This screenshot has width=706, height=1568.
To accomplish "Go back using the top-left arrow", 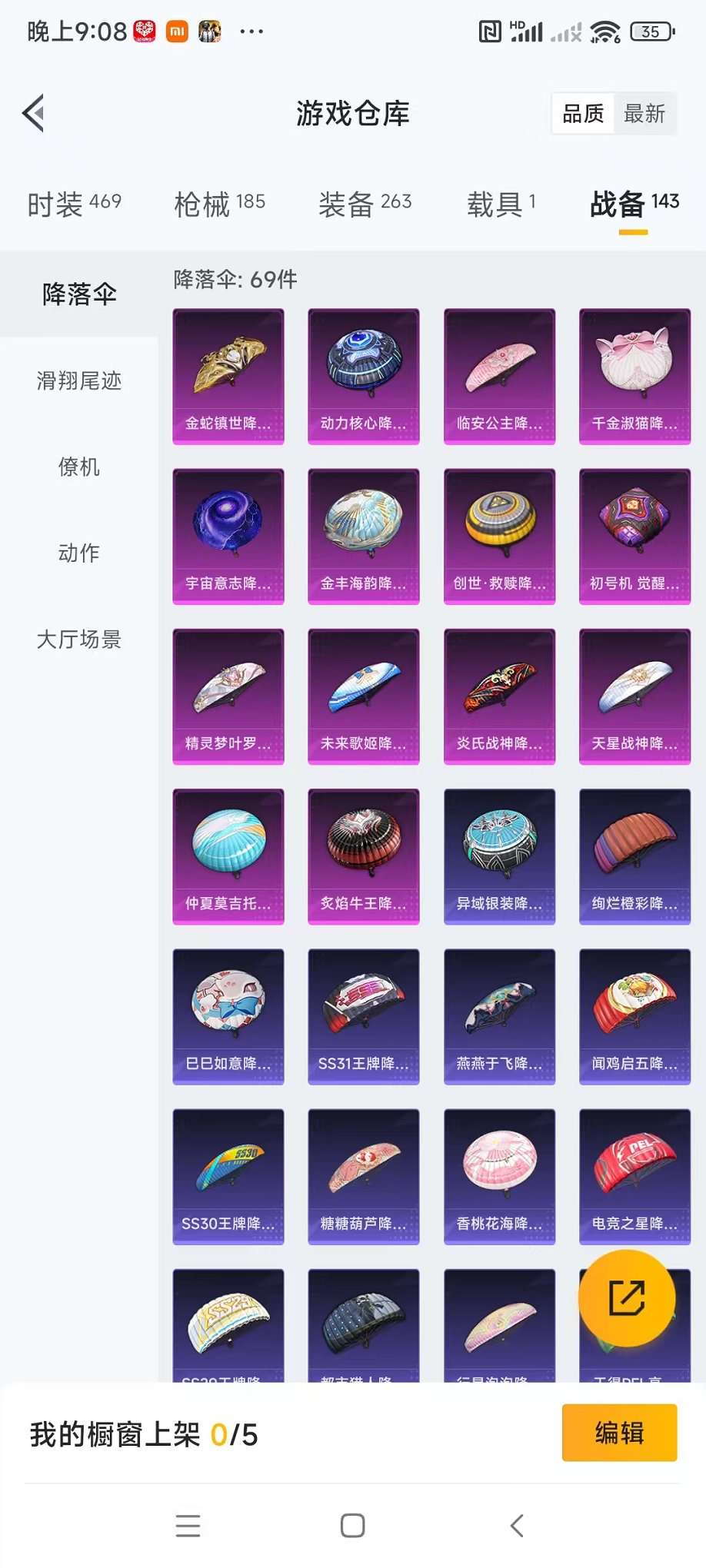I will [x=34, y=114].
